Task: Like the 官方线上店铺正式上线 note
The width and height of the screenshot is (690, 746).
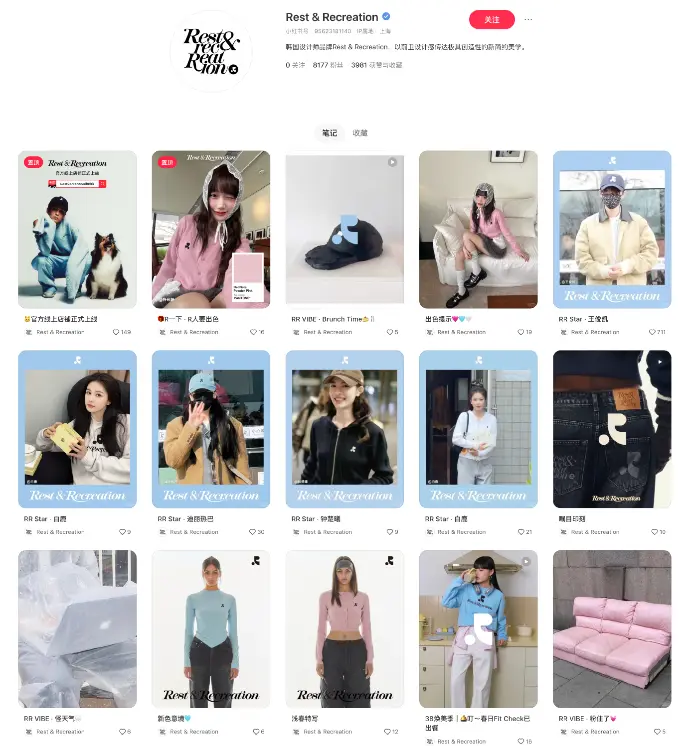Action: click(x=116, y=332)
